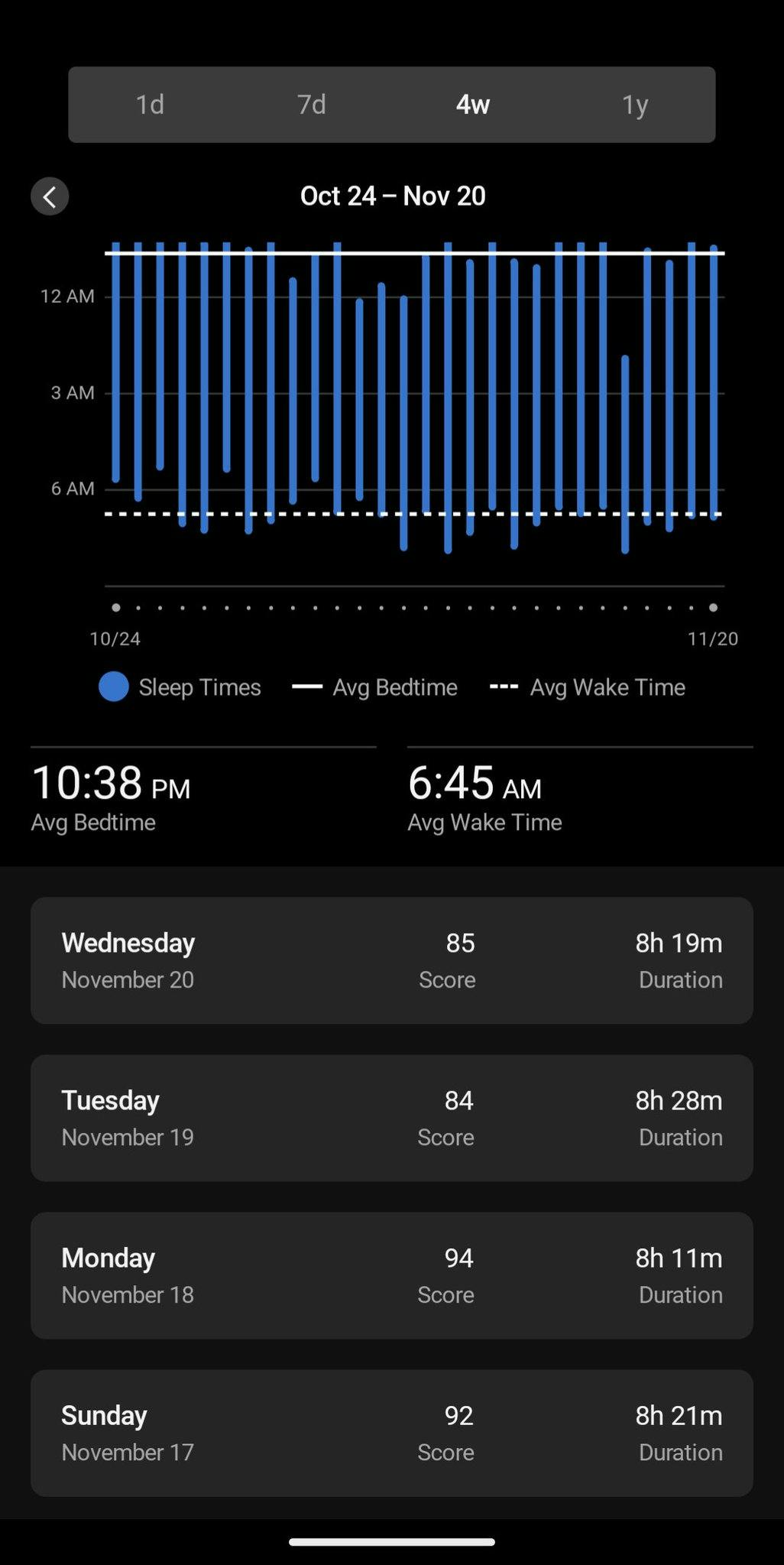Open Wednesday November 20 sleep details
Viewport: 784px width, 1565px height.
(391, 960)
